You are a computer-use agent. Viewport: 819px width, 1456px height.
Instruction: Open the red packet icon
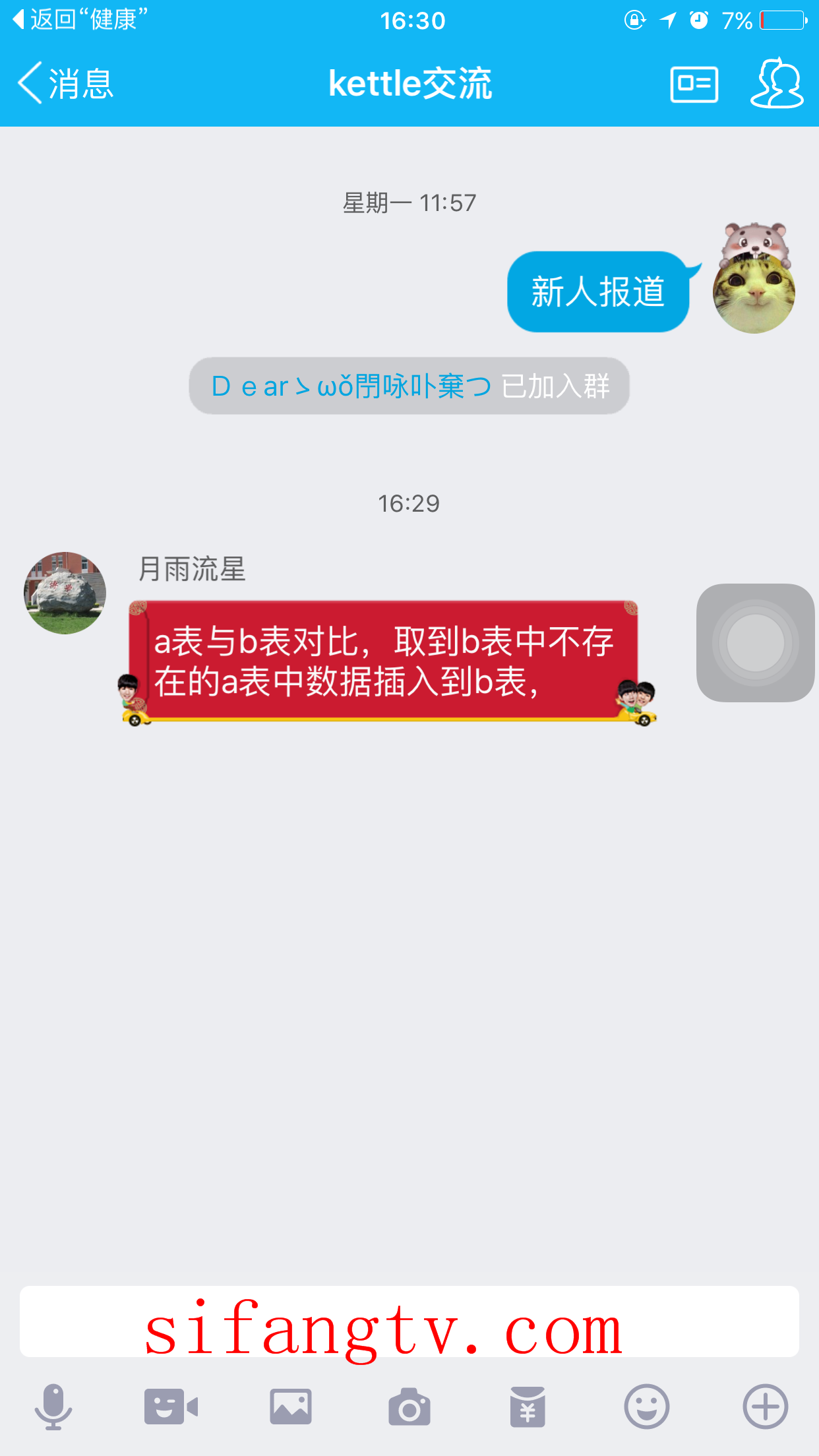[x=528, y=1407]
